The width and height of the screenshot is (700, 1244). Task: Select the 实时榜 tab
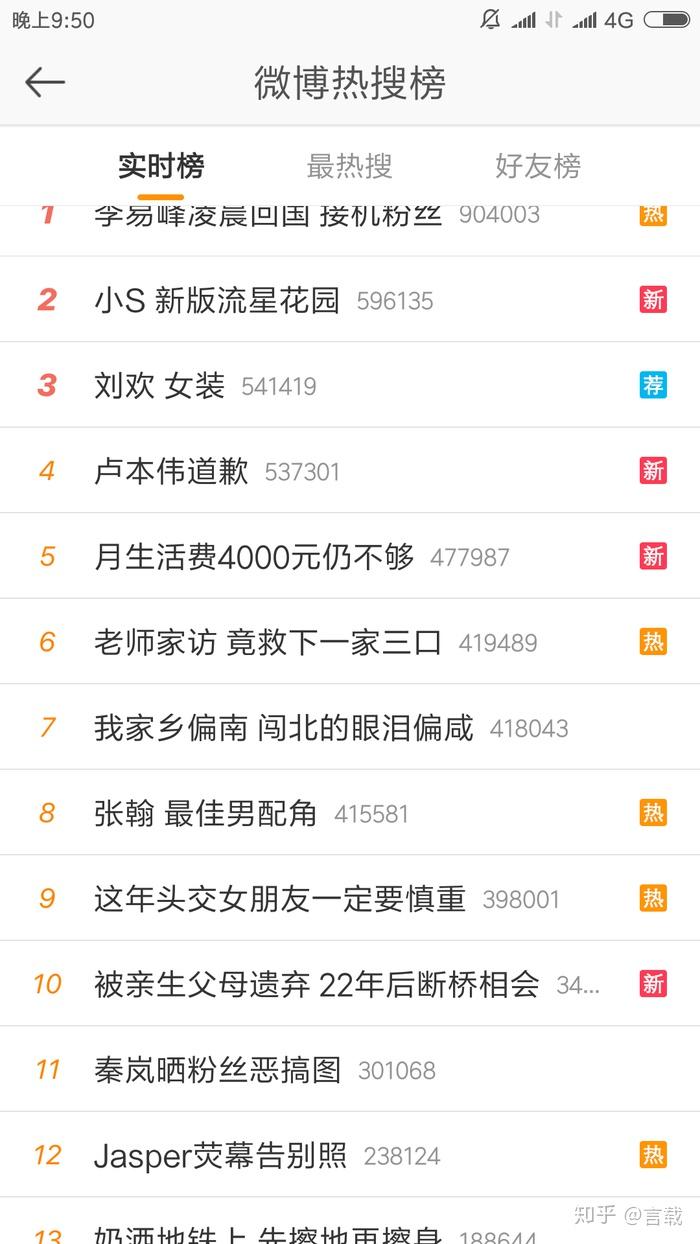pyautogui.click(x=161, y=166)
